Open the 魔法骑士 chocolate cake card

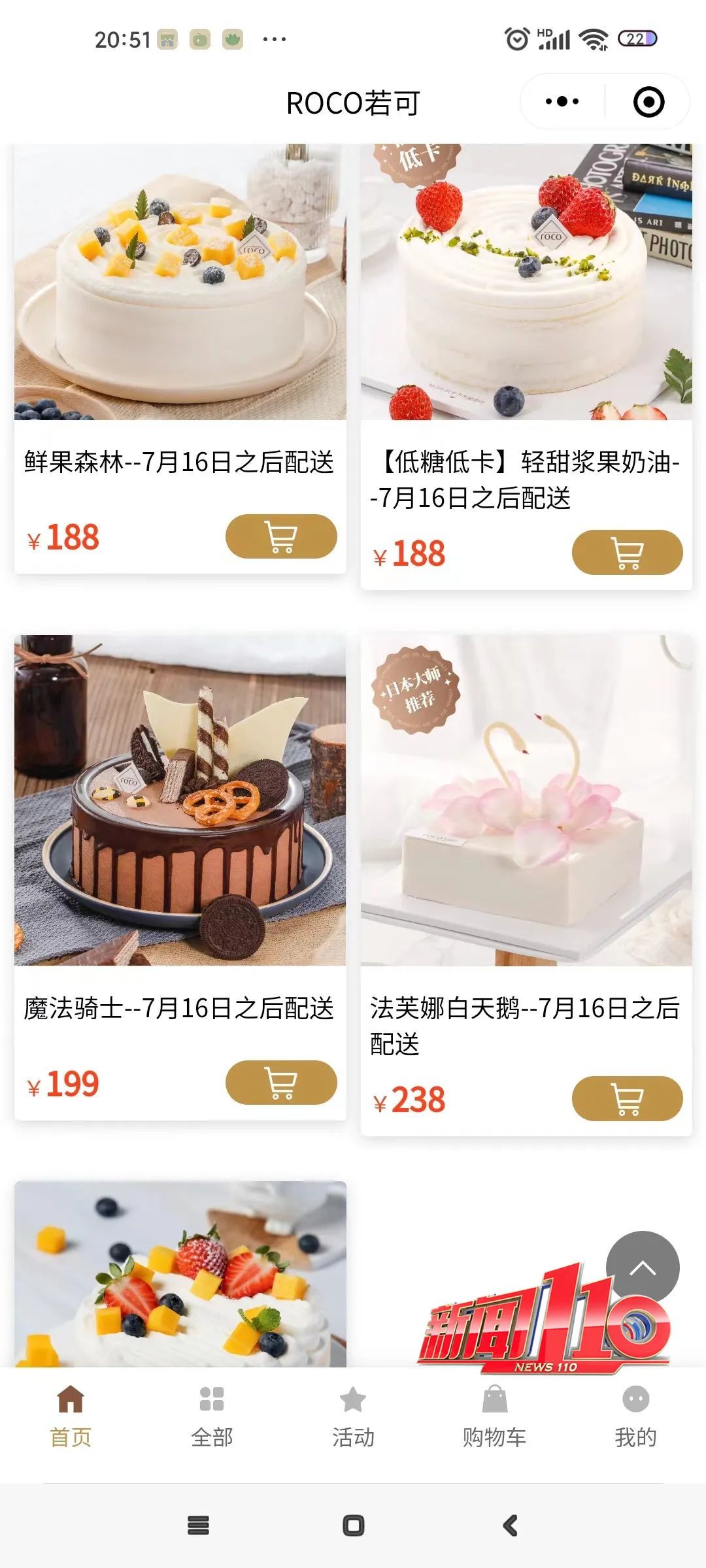pyautogui.click(x=180, y=800)
